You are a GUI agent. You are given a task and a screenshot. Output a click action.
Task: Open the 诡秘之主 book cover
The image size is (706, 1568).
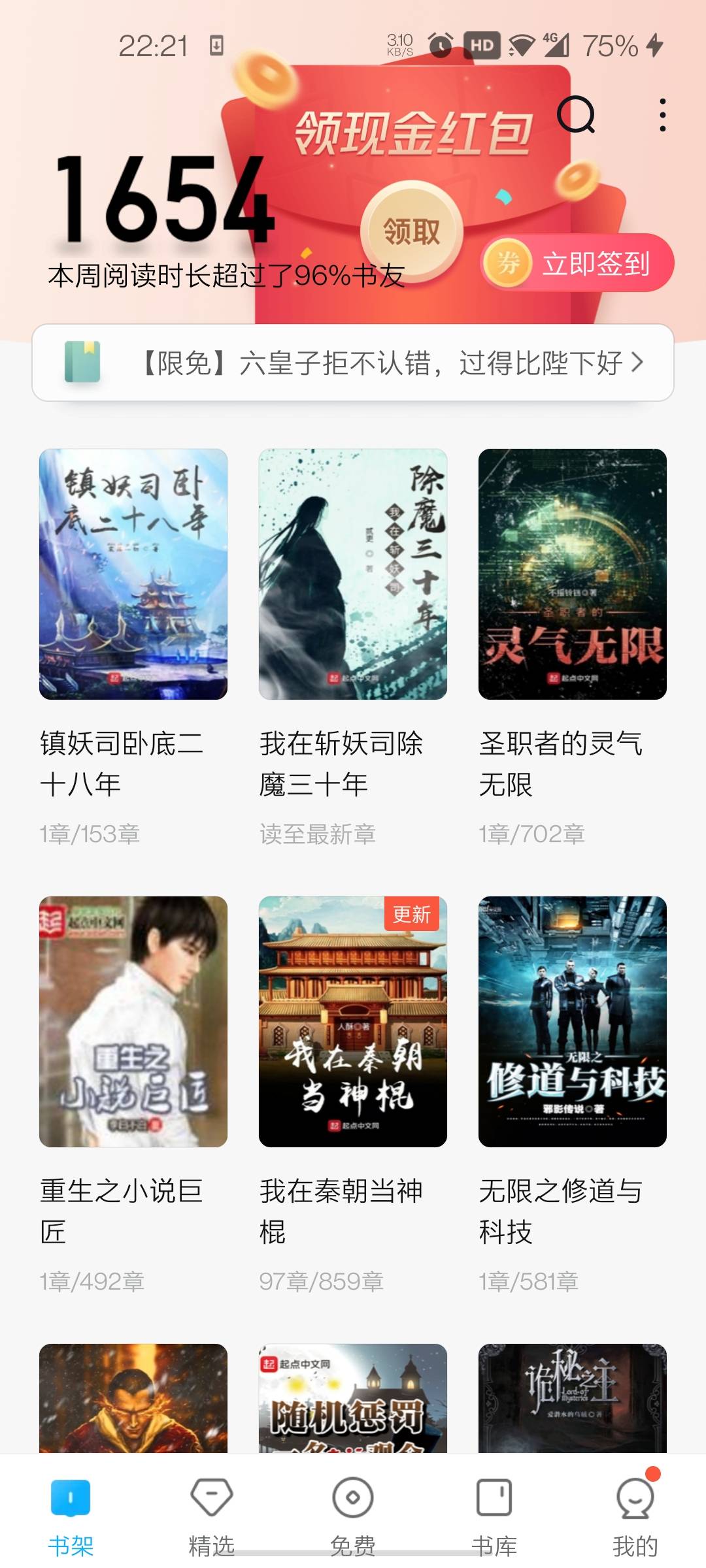573,1398
